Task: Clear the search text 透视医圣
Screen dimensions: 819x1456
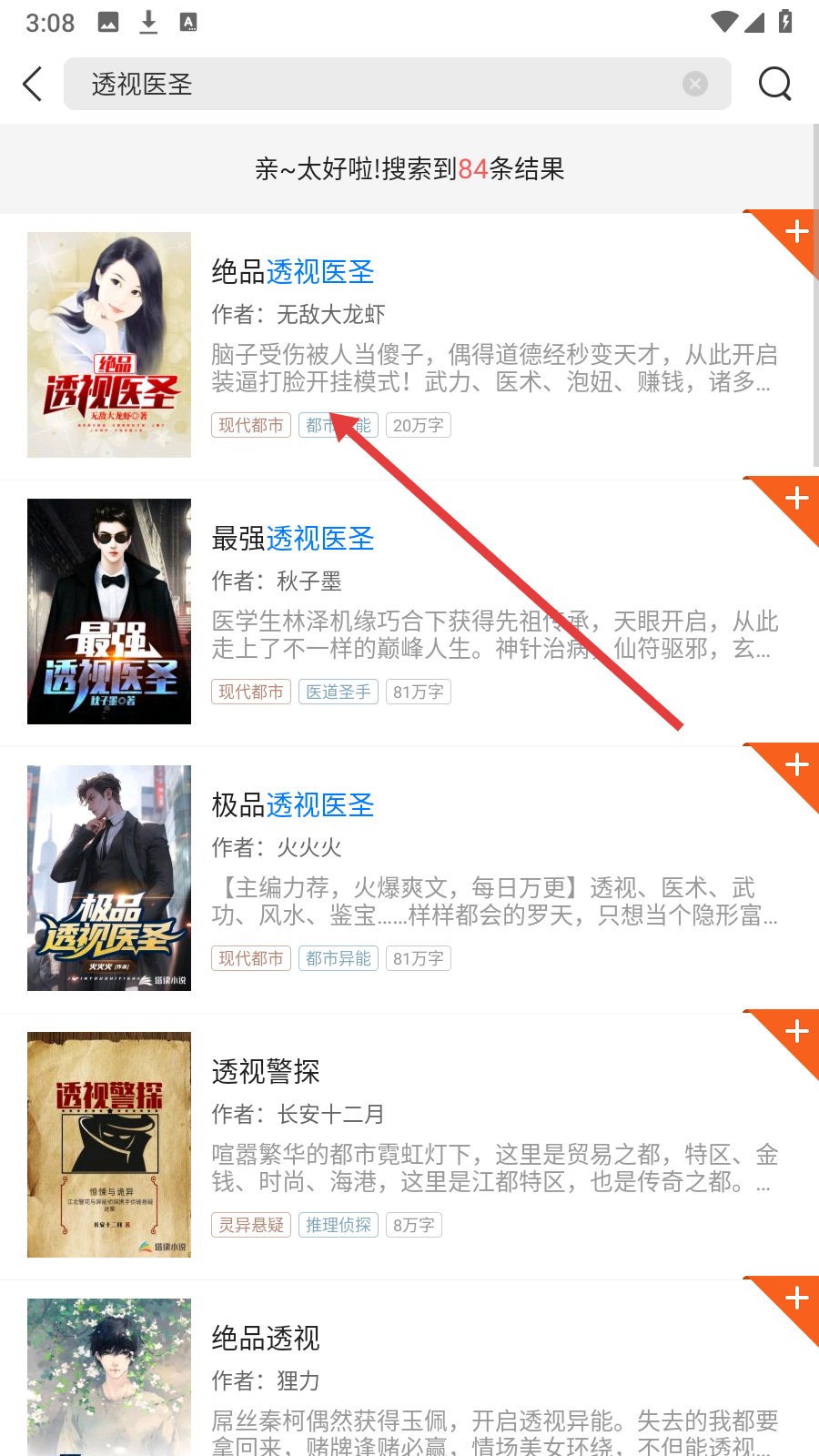Action: tap(695, 85)
